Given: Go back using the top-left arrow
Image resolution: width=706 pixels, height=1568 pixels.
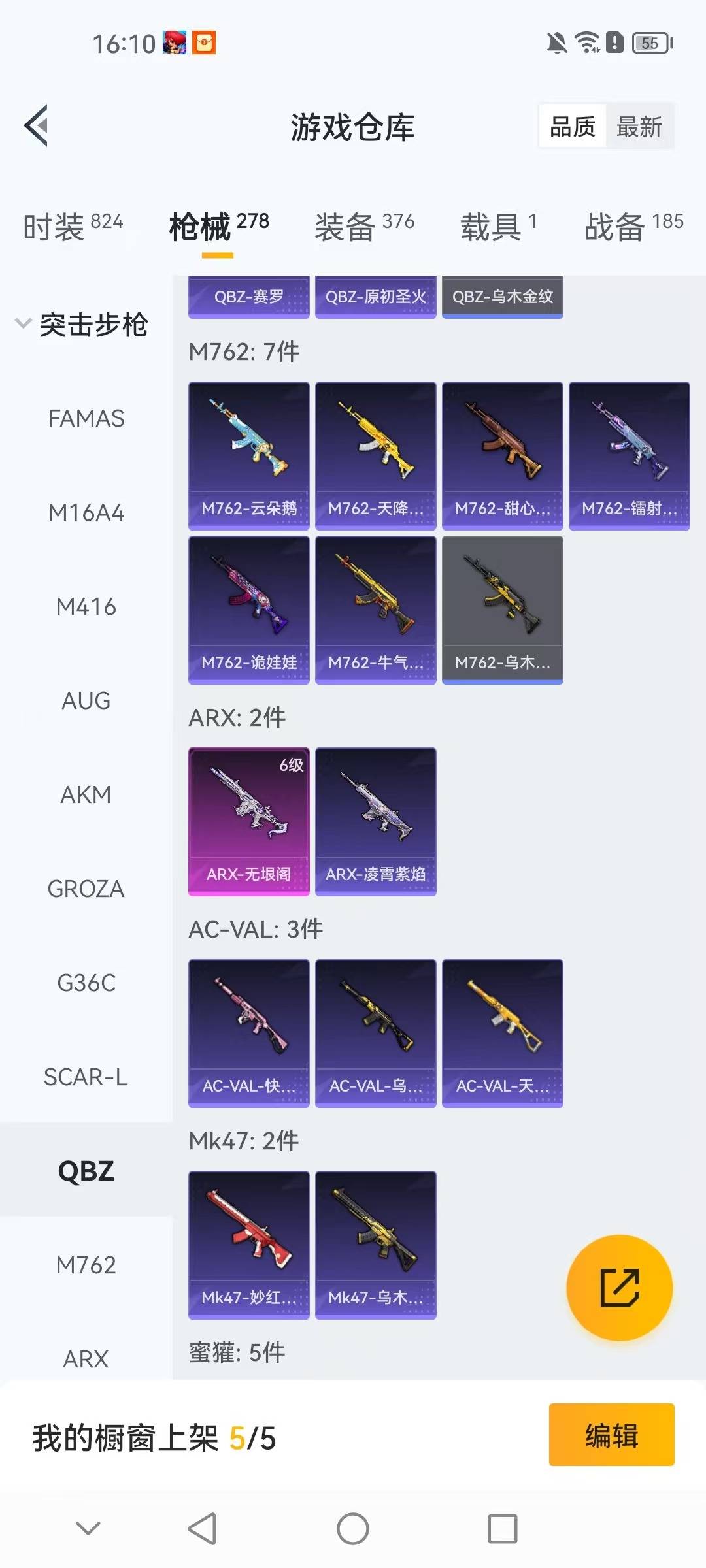Looking at the screenshot, I should pos(37,125).
